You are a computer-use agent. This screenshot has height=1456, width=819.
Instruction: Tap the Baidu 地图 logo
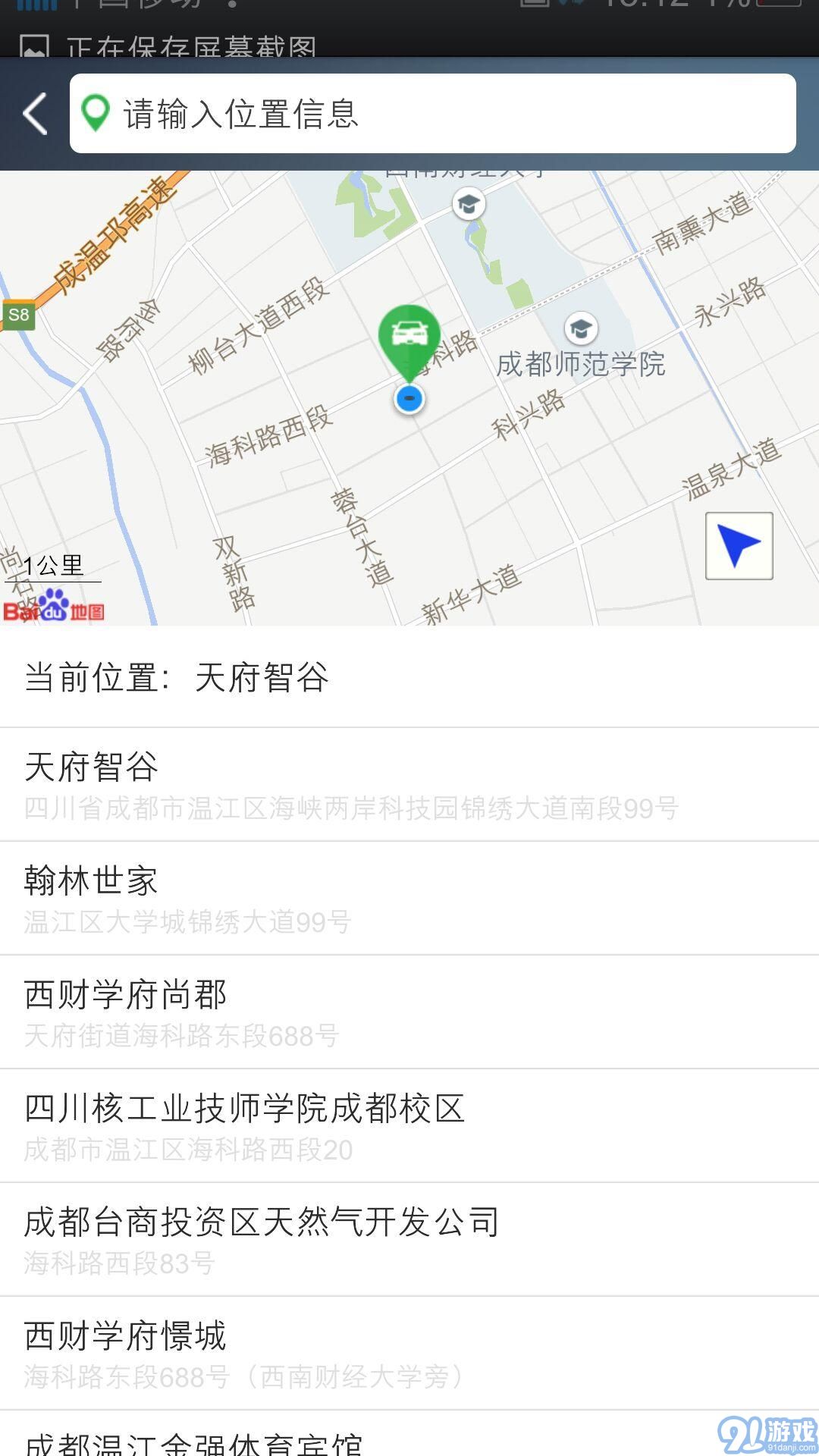53,610
